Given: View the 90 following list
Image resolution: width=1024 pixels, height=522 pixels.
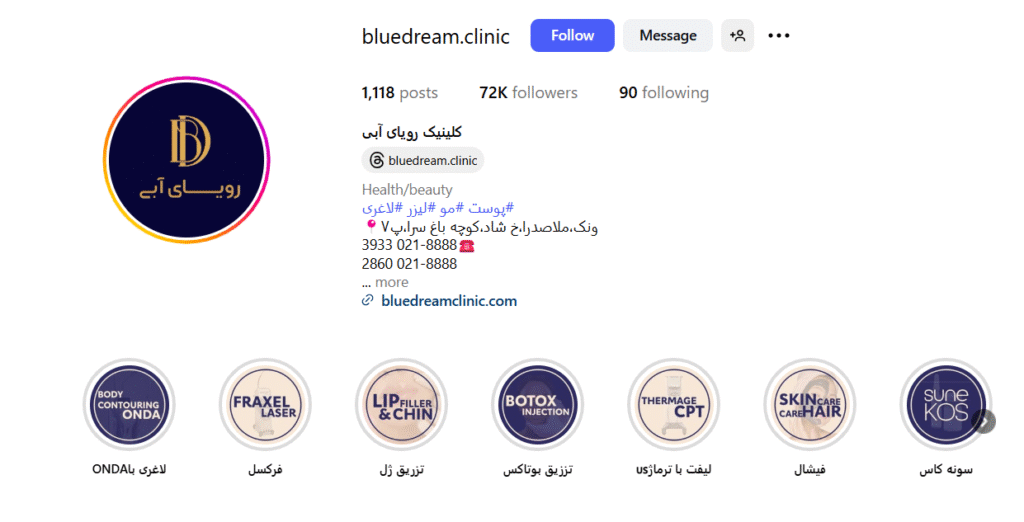Looking at the screenshot, I should tap(663, 93).
